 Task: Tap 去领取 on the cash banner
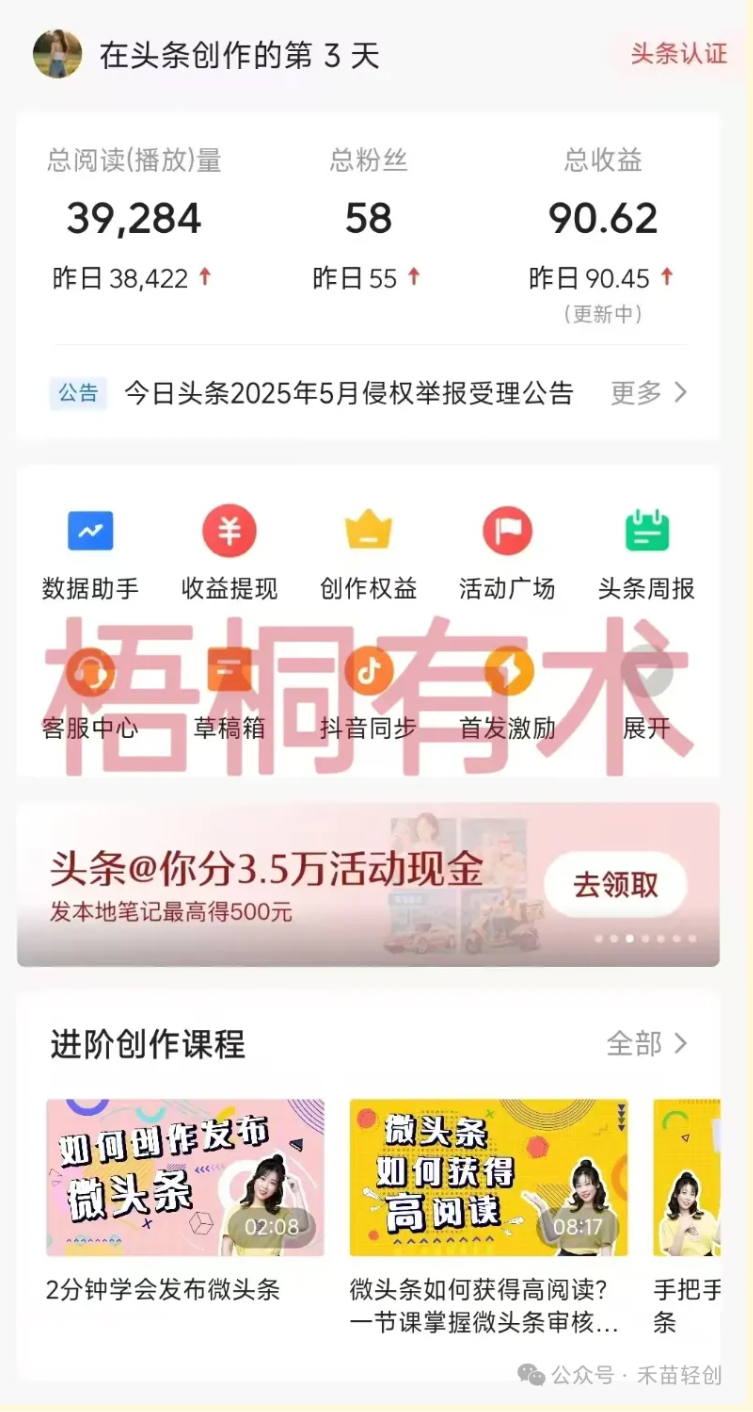point(615,884)
